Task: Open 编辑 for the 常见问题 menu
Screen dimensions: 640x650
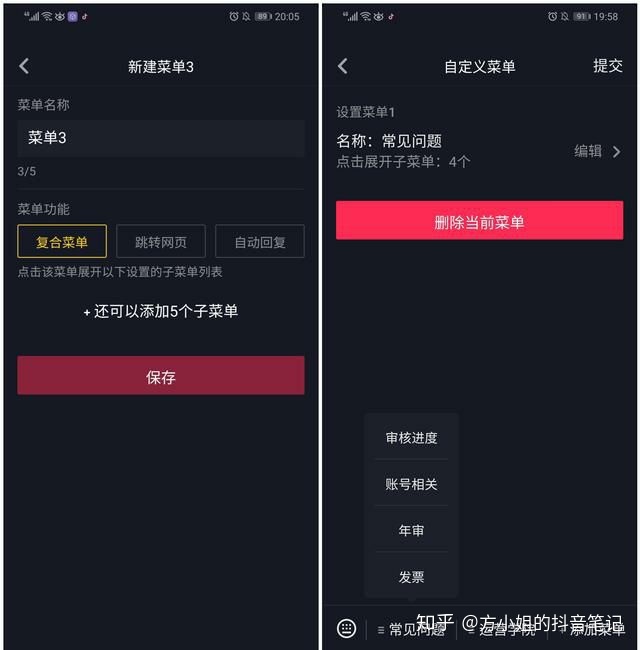Action: (597, 151)
